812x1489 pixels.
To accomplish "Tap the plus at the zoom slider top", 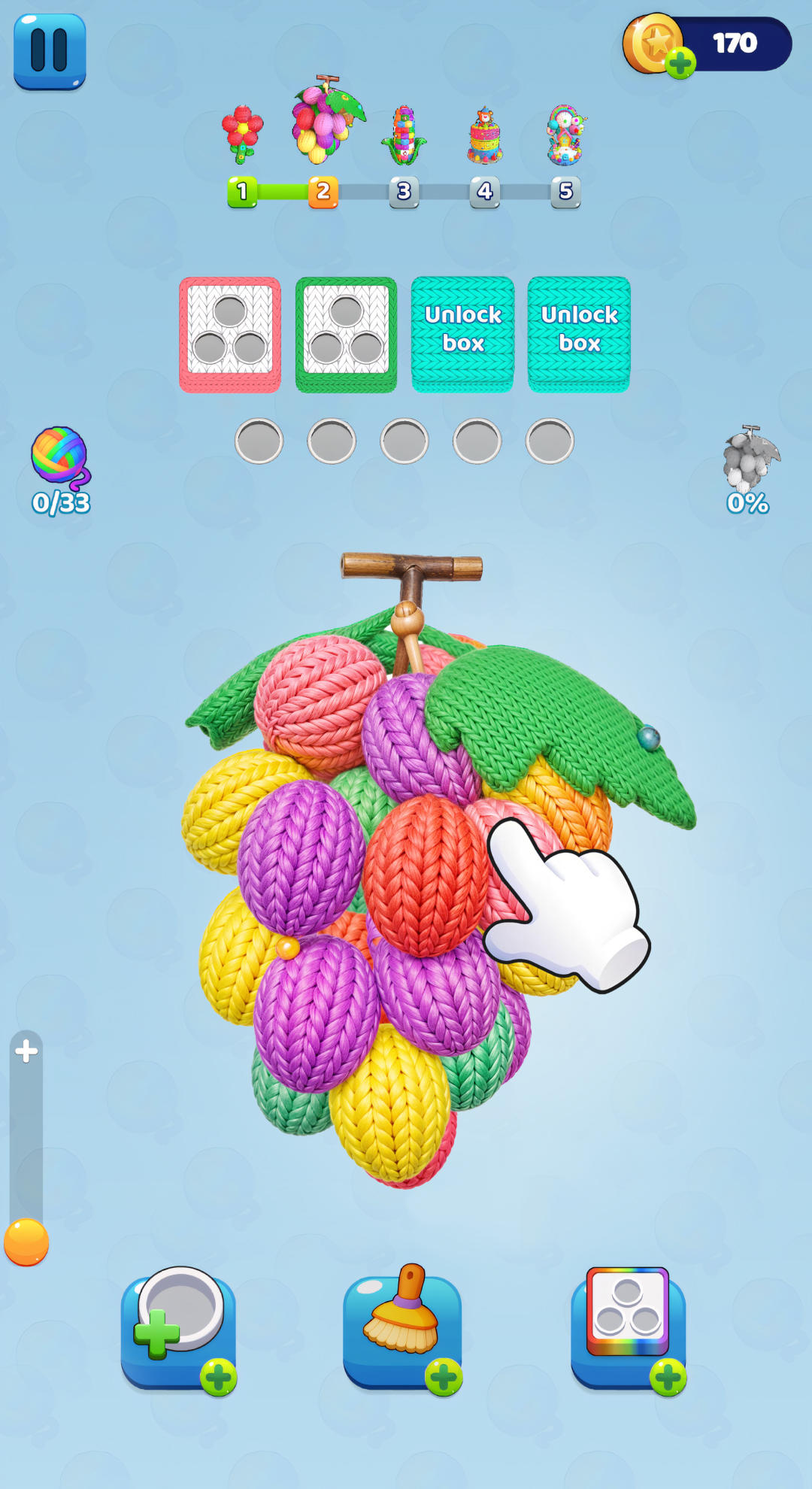I will [x=26, y=1051].
